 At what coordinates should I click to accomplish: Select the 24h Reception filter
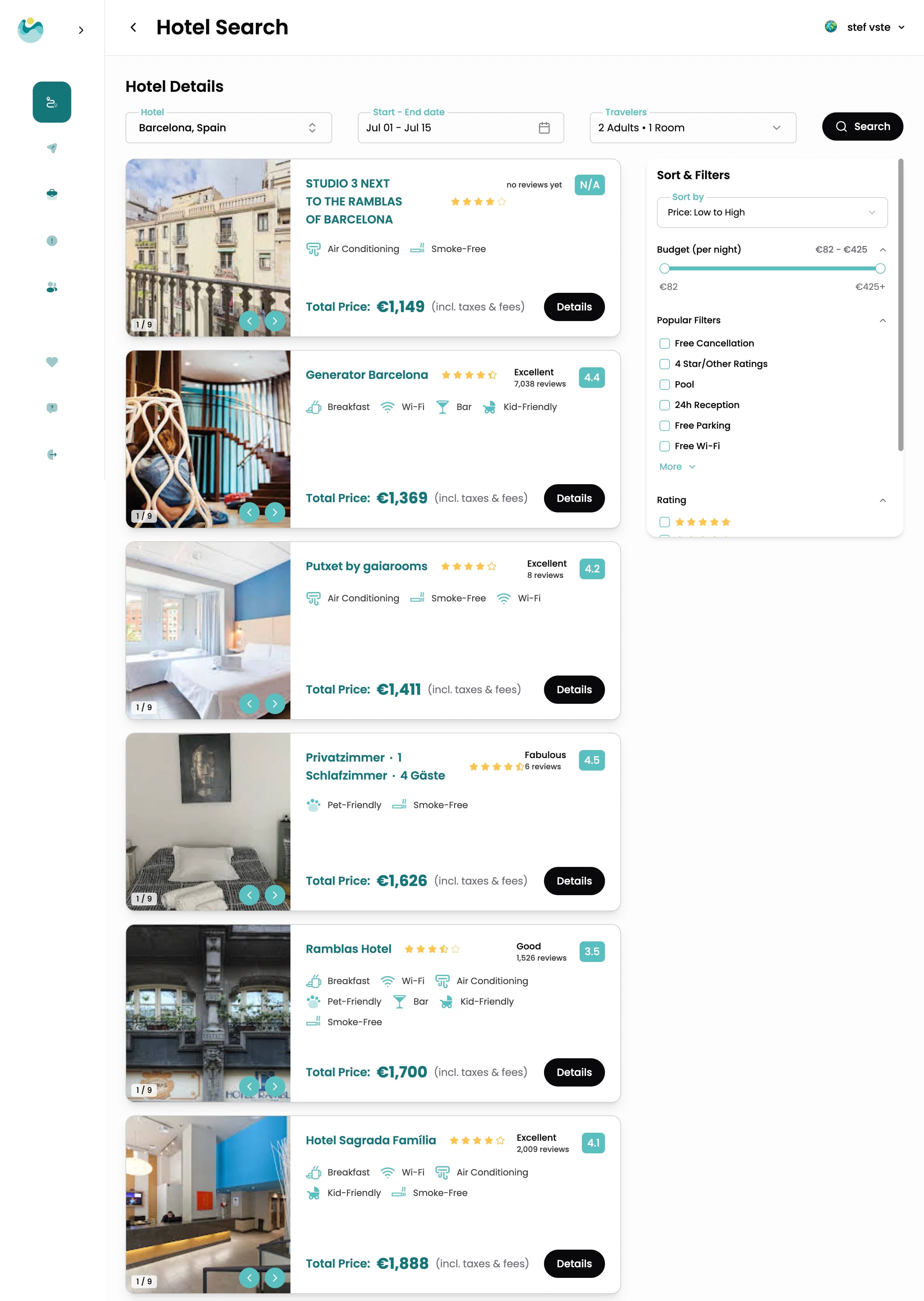click(664, 405)
